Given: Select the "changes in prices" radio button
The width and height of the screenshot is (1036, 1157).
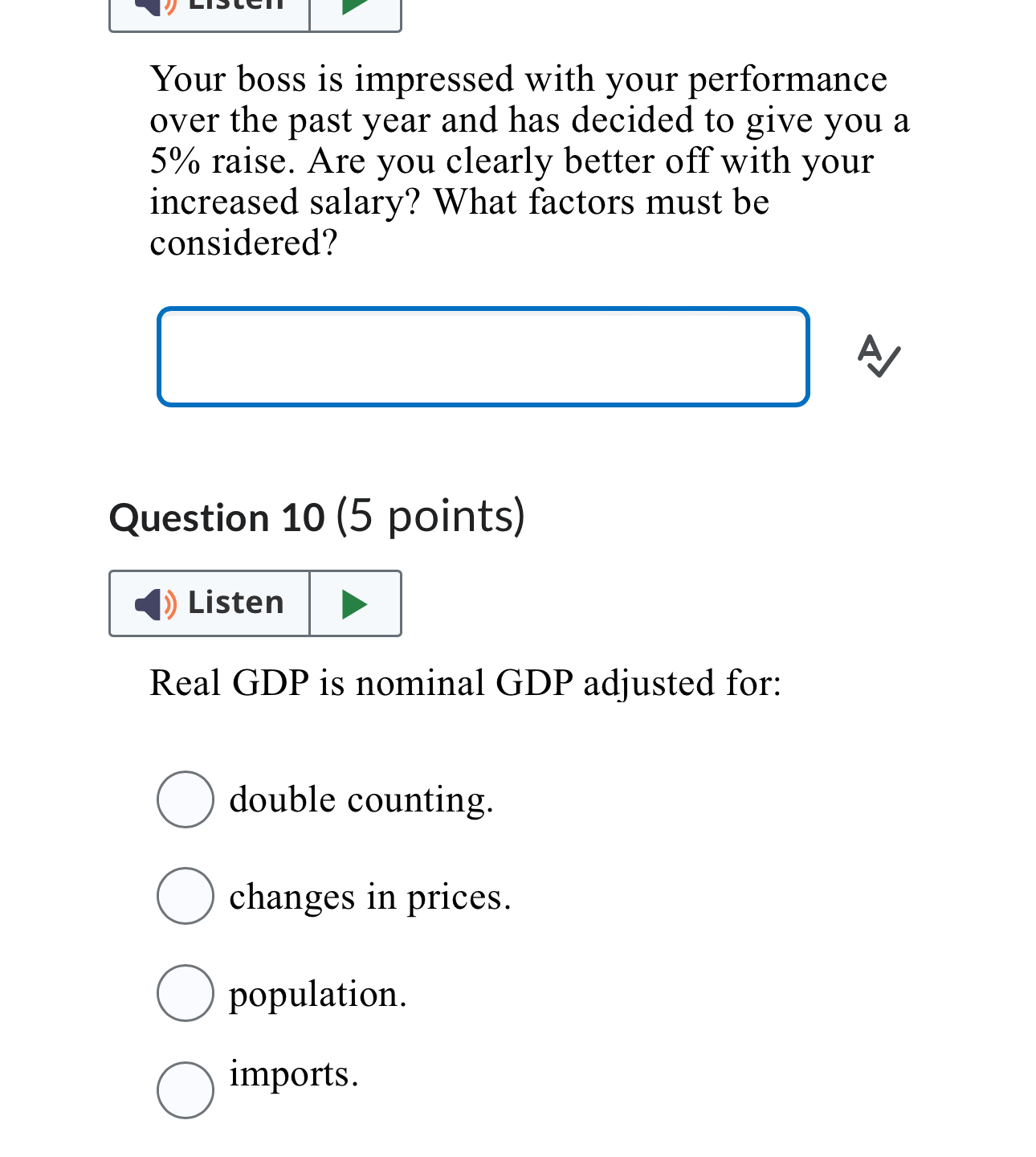Looking at the screenshot, I should (x=184, y=895).
